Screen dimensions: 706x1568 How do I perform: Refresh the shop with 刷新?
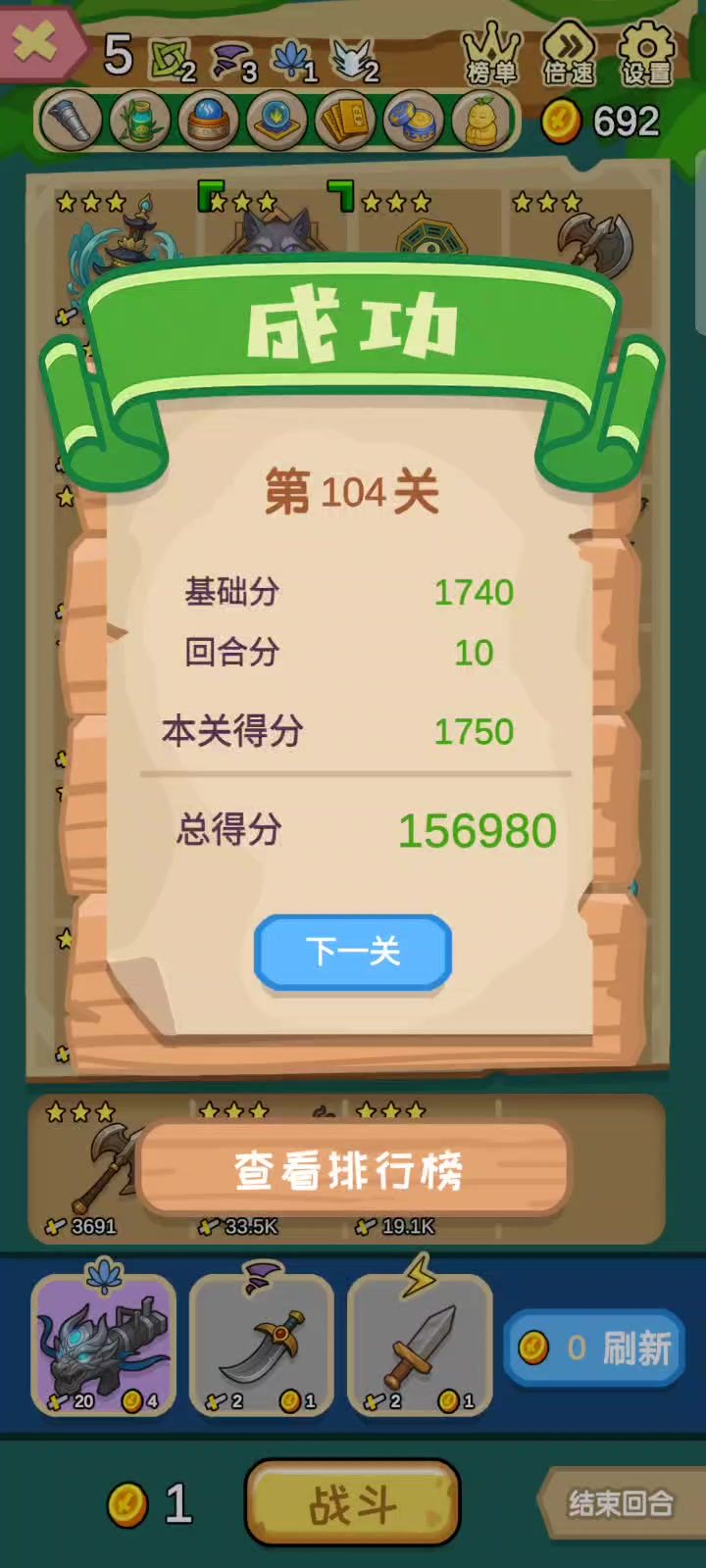(594, 1348)
